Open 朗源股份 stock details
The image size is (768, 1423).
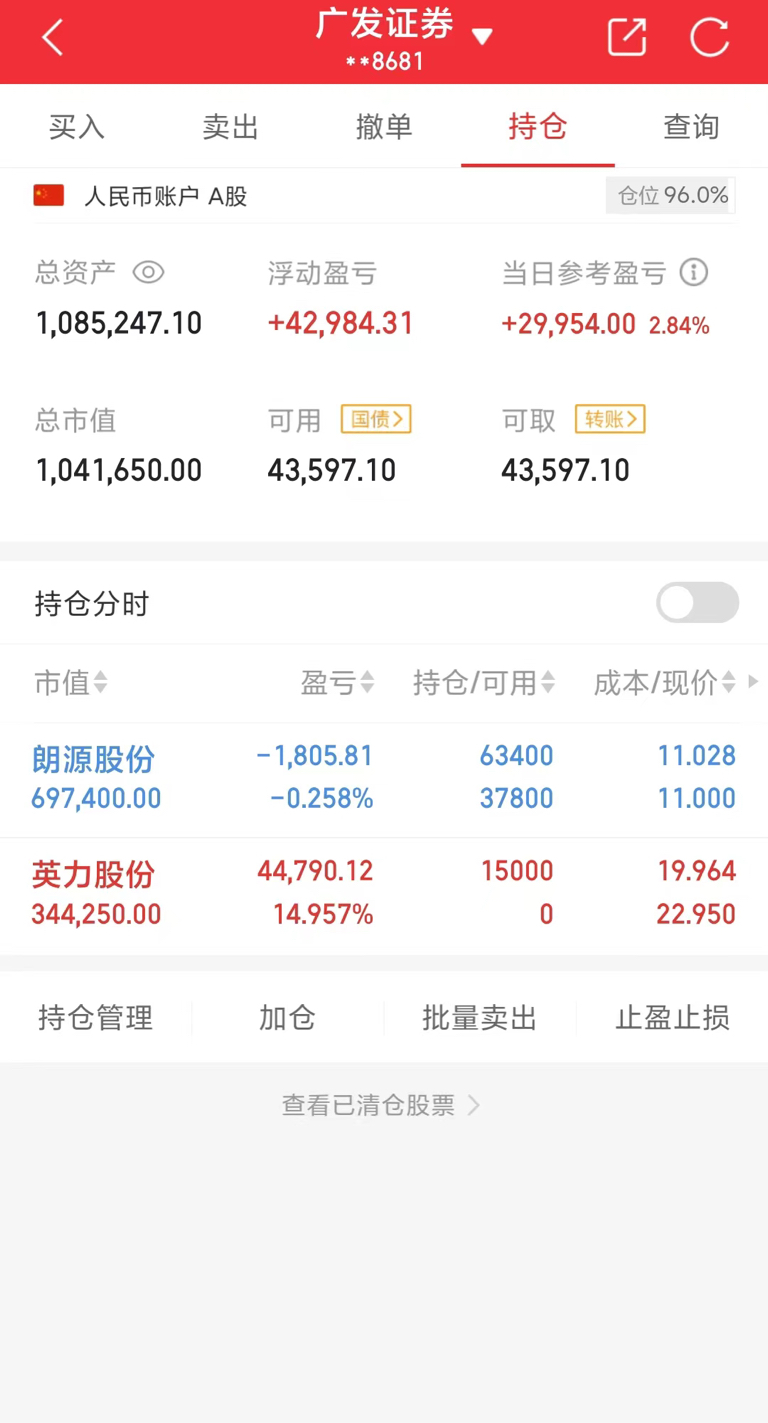(92, 760)
